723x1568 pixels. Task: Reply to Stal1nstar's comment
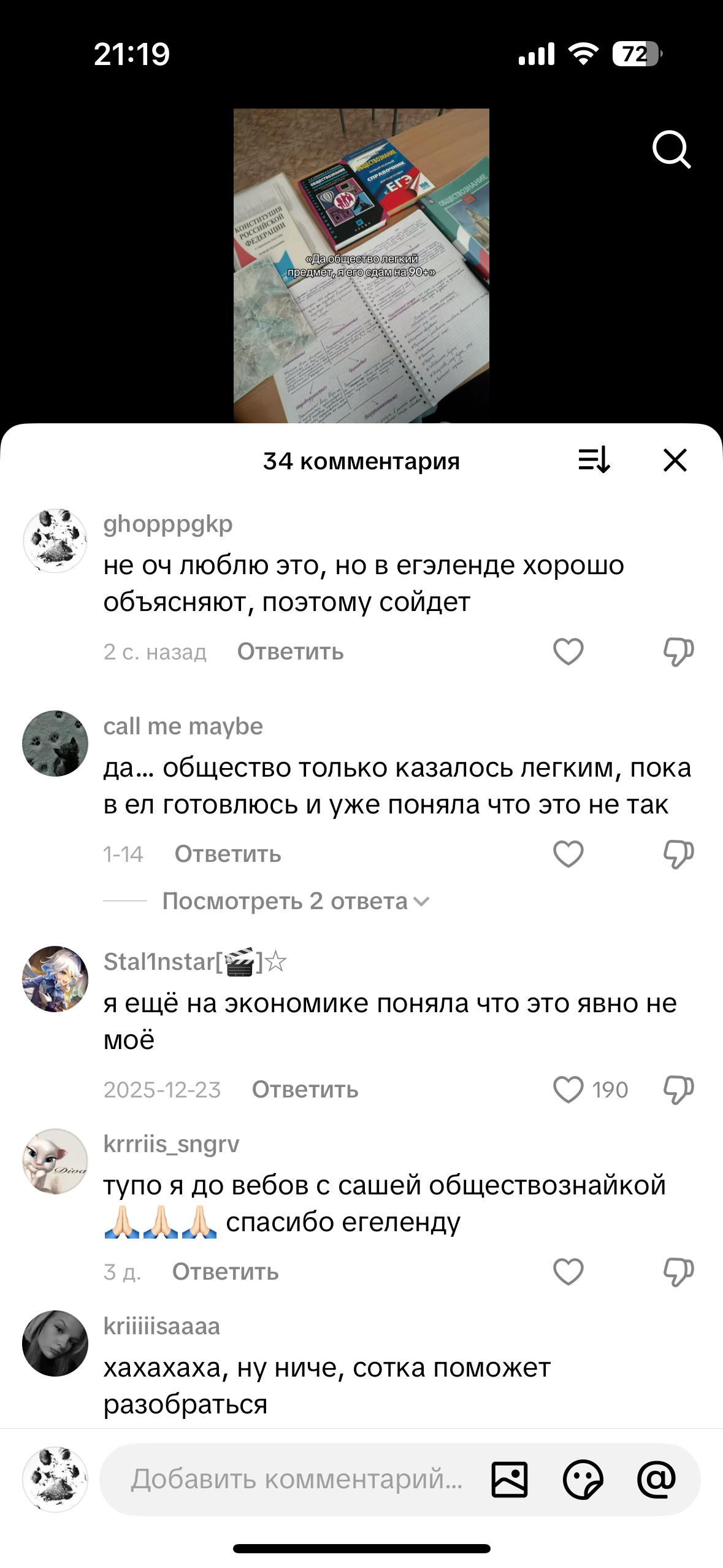pos(305,1090)
